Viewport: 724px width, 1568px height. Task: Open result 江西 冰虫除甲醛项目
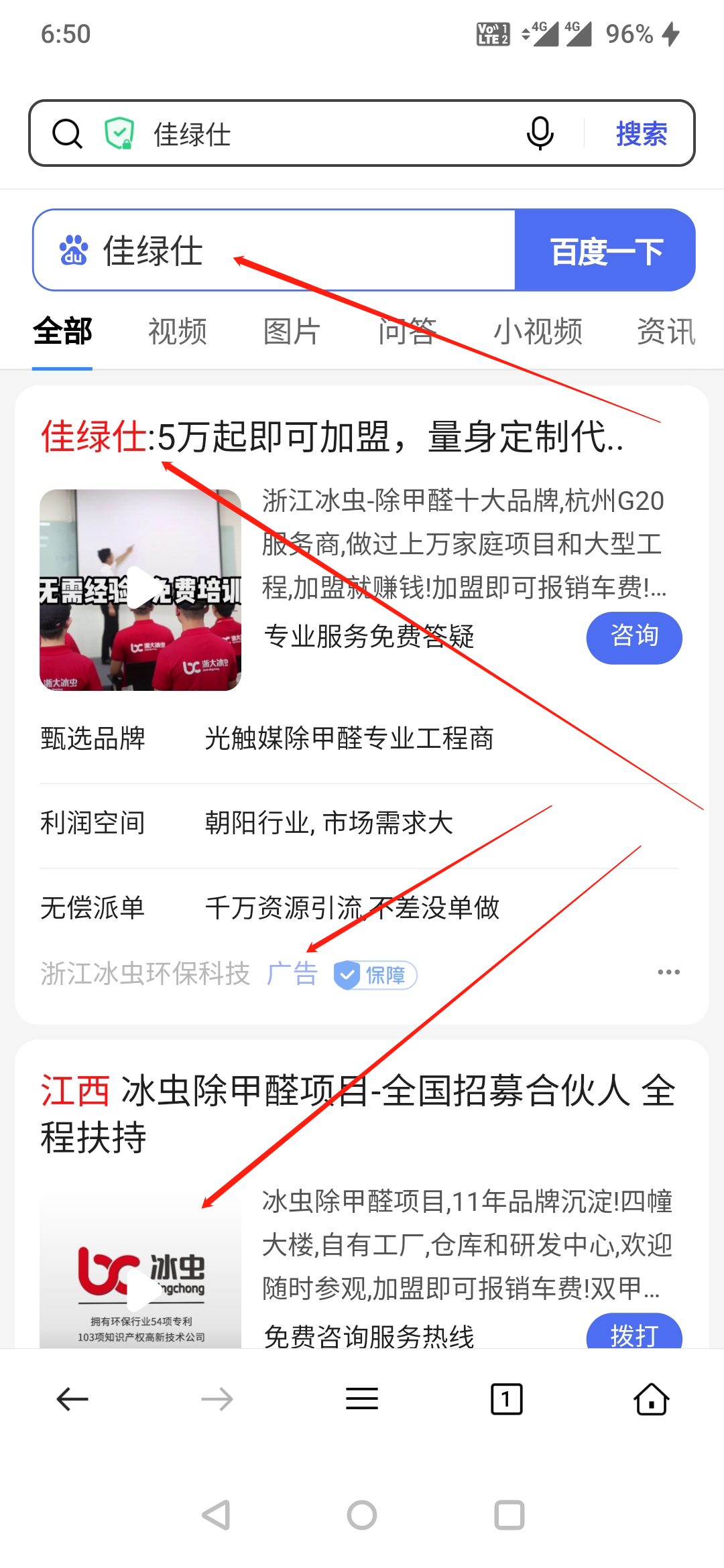click(x=359, y=1112)
